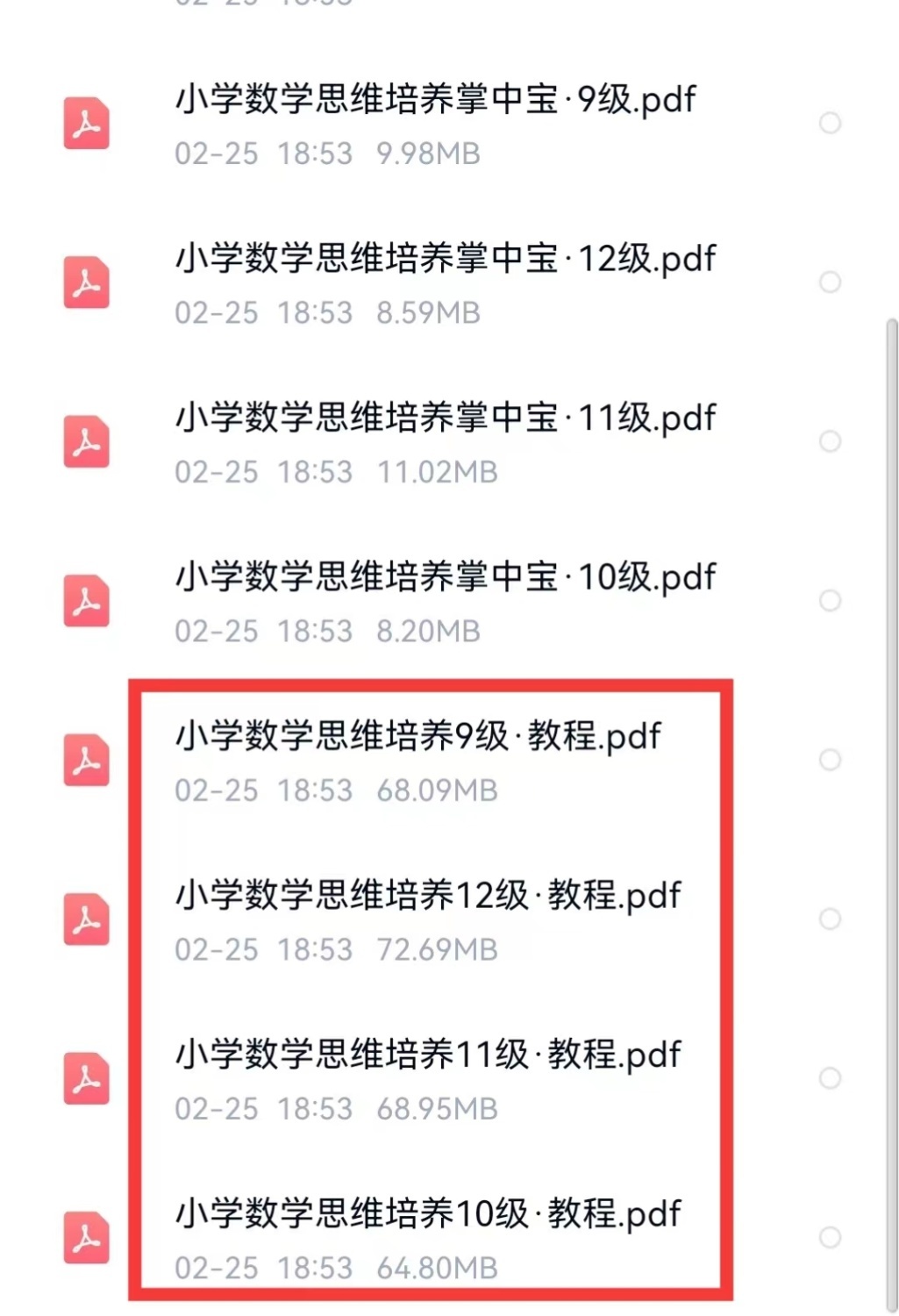Select the circle for 掌中宝·11级.pdf

point(830,441)
